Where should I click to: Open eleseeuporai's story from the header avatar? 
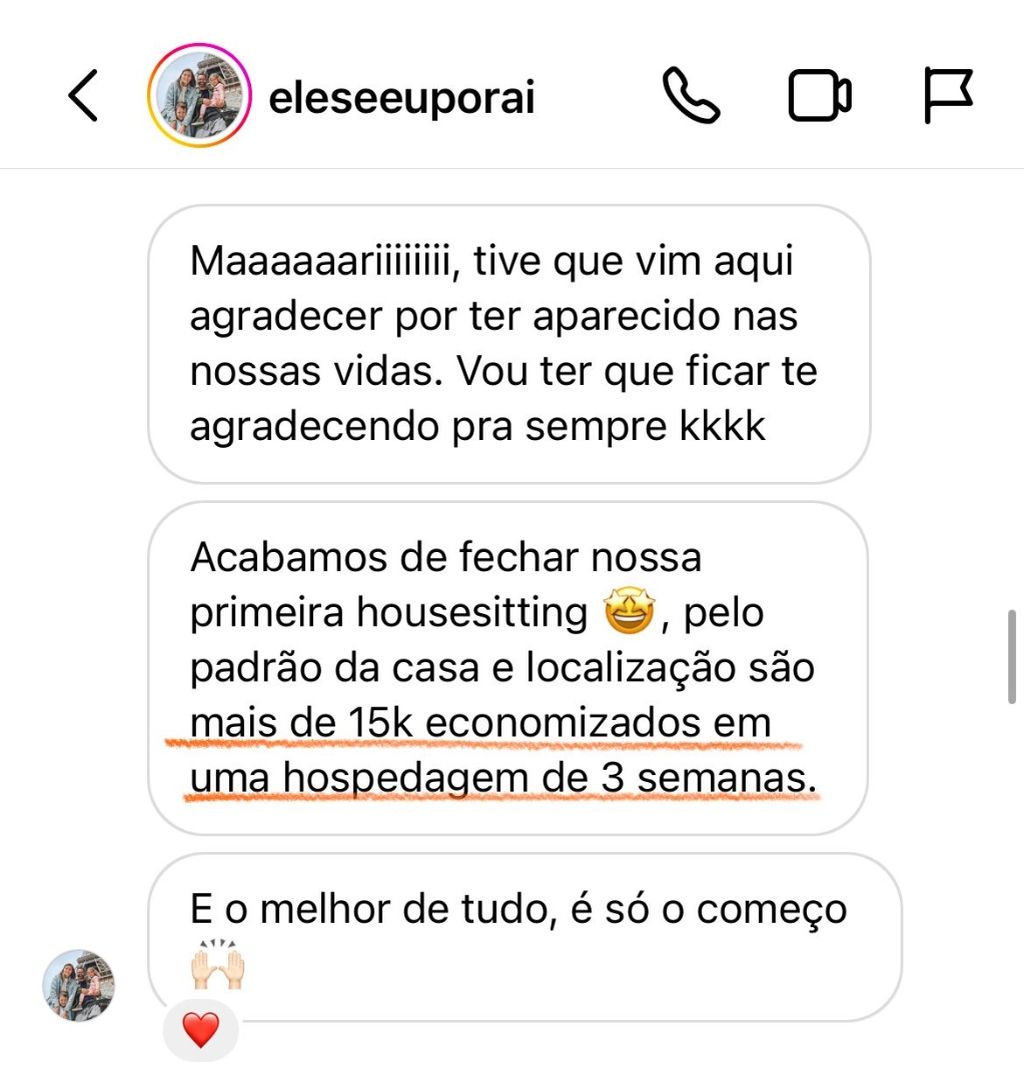(x=200, y=97)
